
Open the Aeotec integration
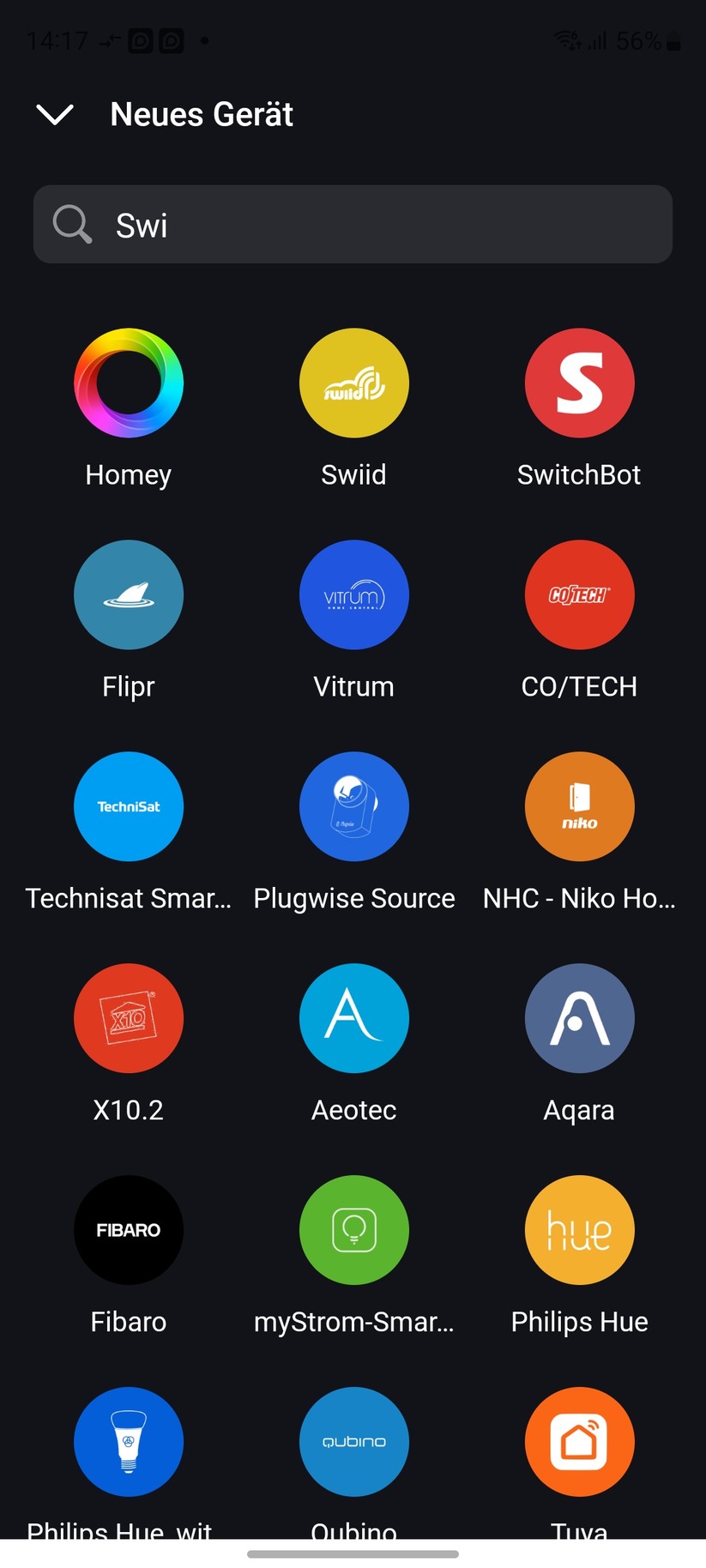click(353, 1018)
